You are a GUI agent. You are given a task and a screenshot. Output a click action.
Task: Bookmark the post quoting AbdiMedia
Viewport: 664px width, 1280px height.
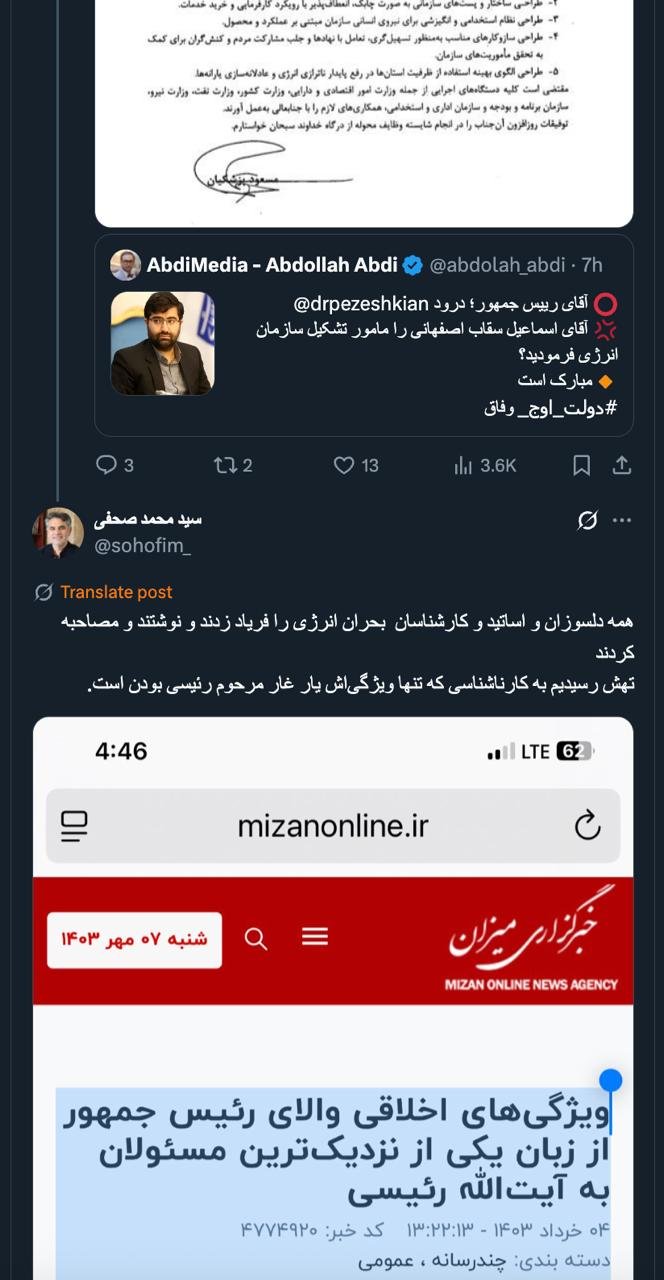(581, 465)
